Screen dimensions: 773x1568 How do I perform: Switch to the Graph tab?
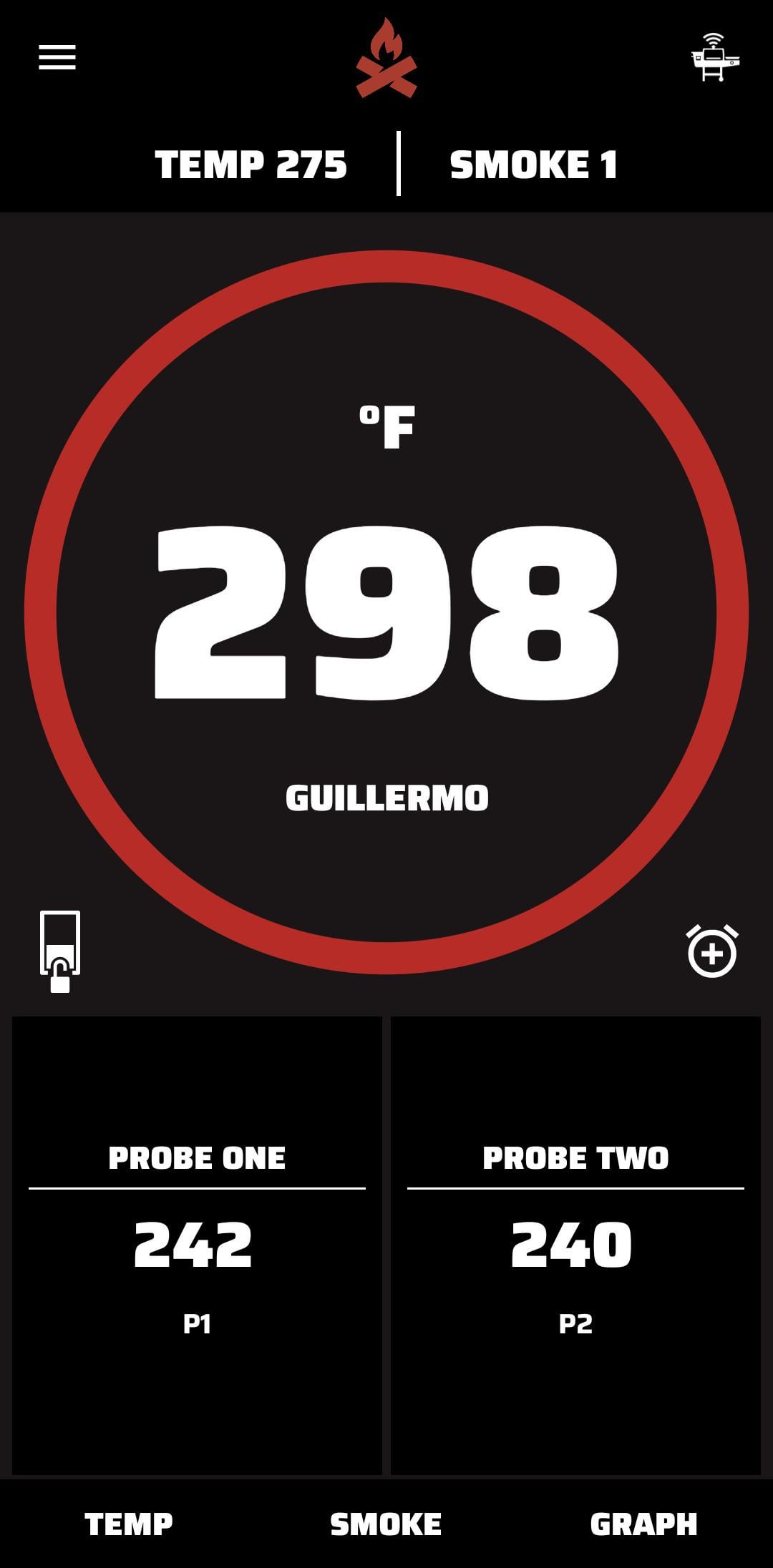point(643,1524)
